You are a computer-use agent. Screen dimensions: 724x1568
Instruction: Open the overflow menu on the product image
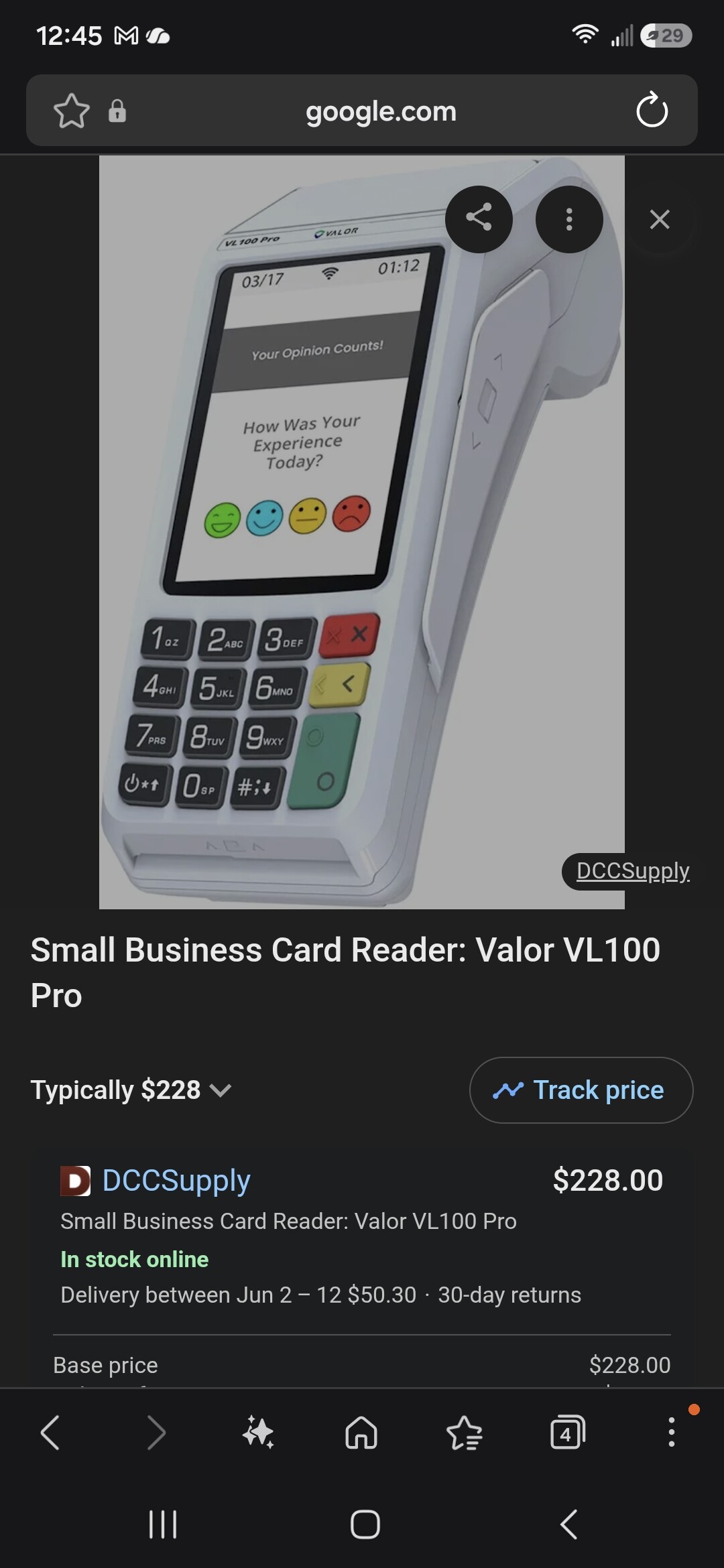569,219
